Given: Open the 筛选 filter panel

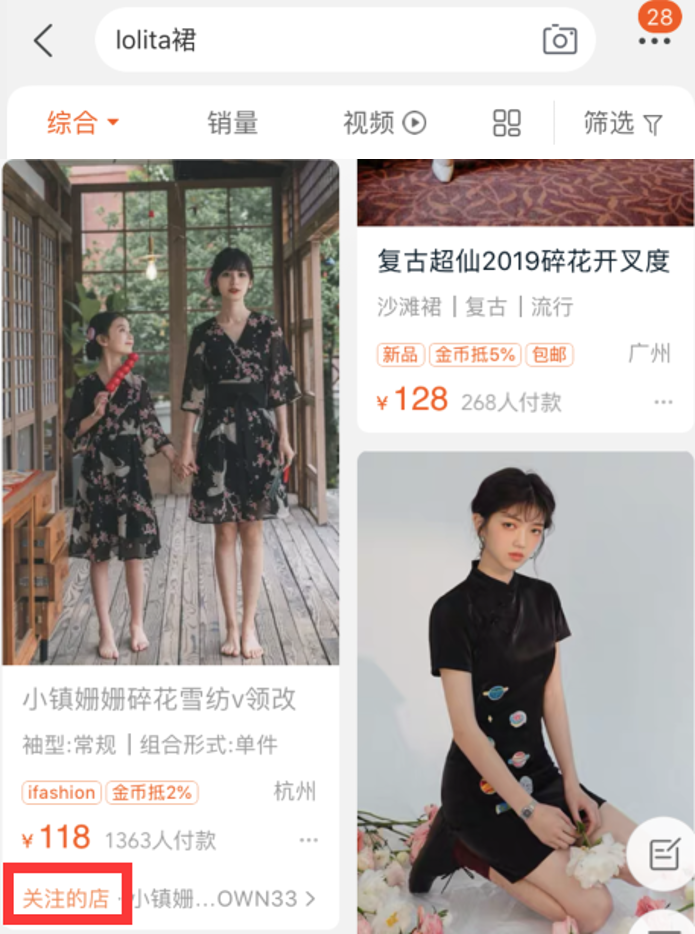Looking at the screenshot, I should (623, 123).
